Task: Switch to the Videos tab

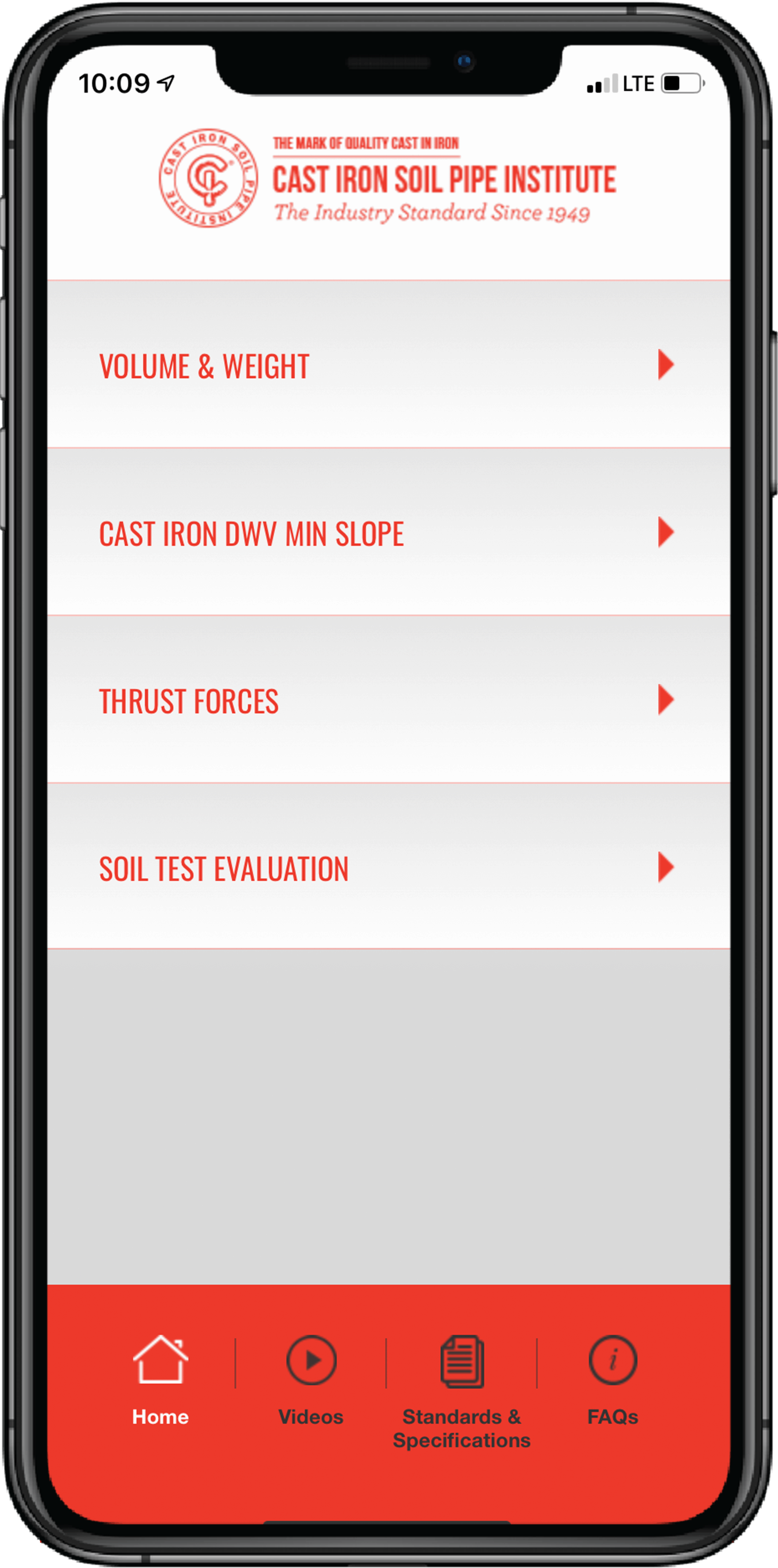Action: click(311, 1381)
